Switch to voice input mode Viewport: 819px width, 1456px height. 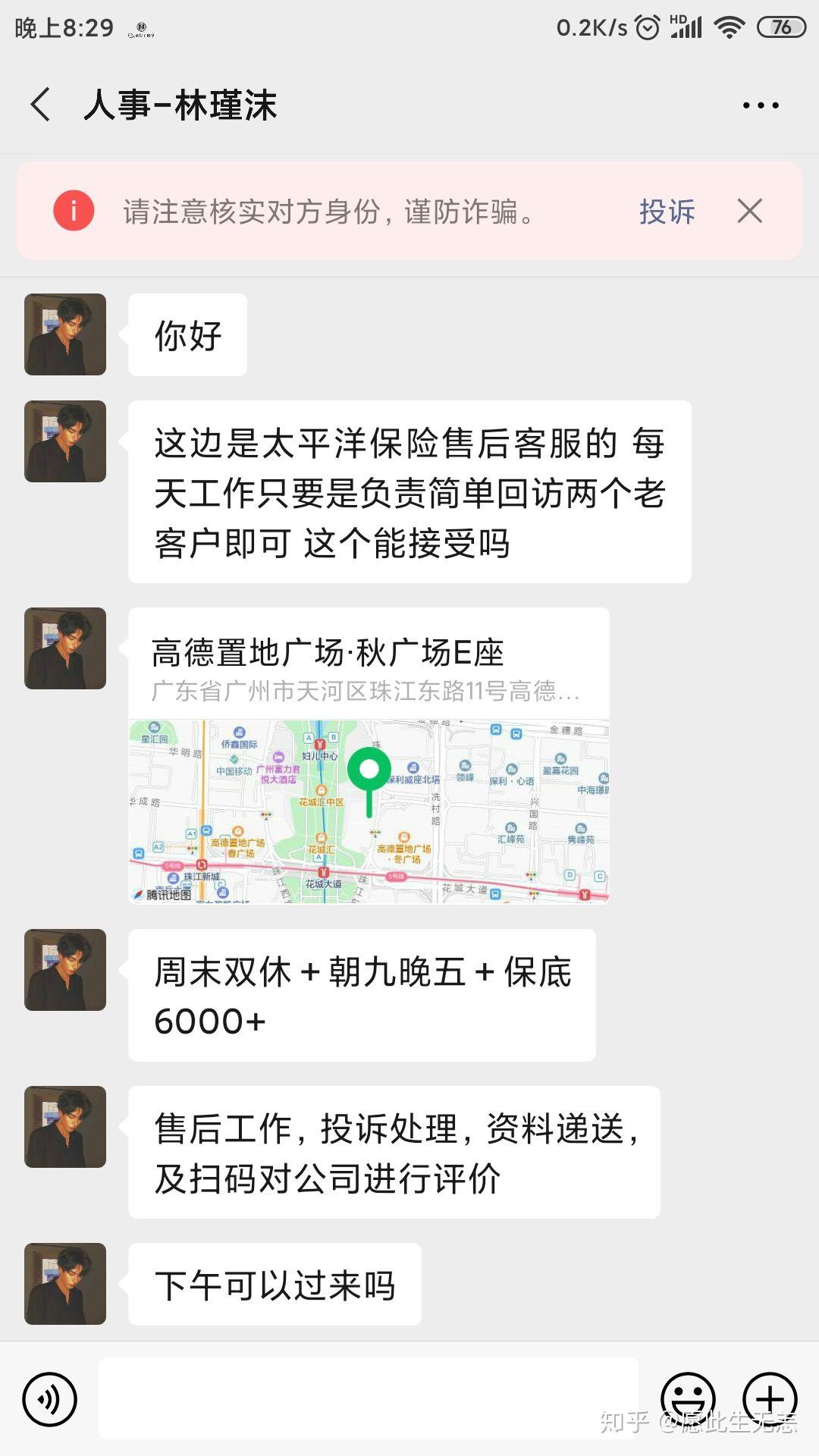50,1399
